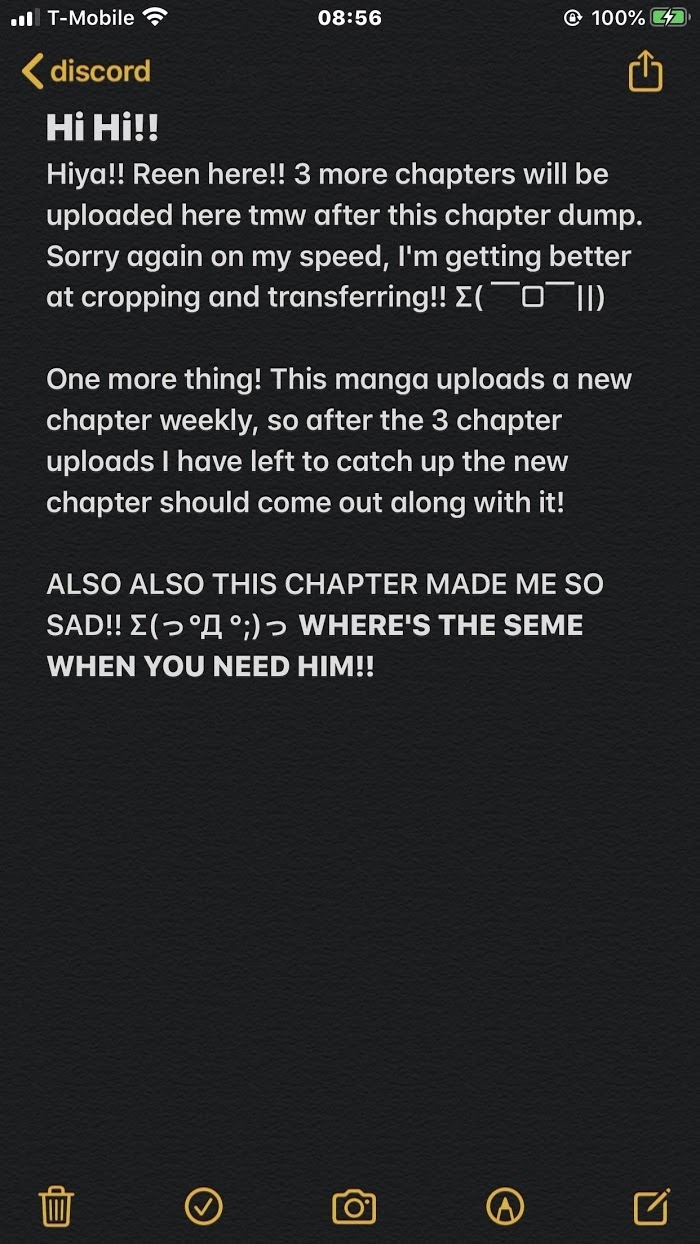
Task: Tap the note text to start editing
Action: coord(340,400)
